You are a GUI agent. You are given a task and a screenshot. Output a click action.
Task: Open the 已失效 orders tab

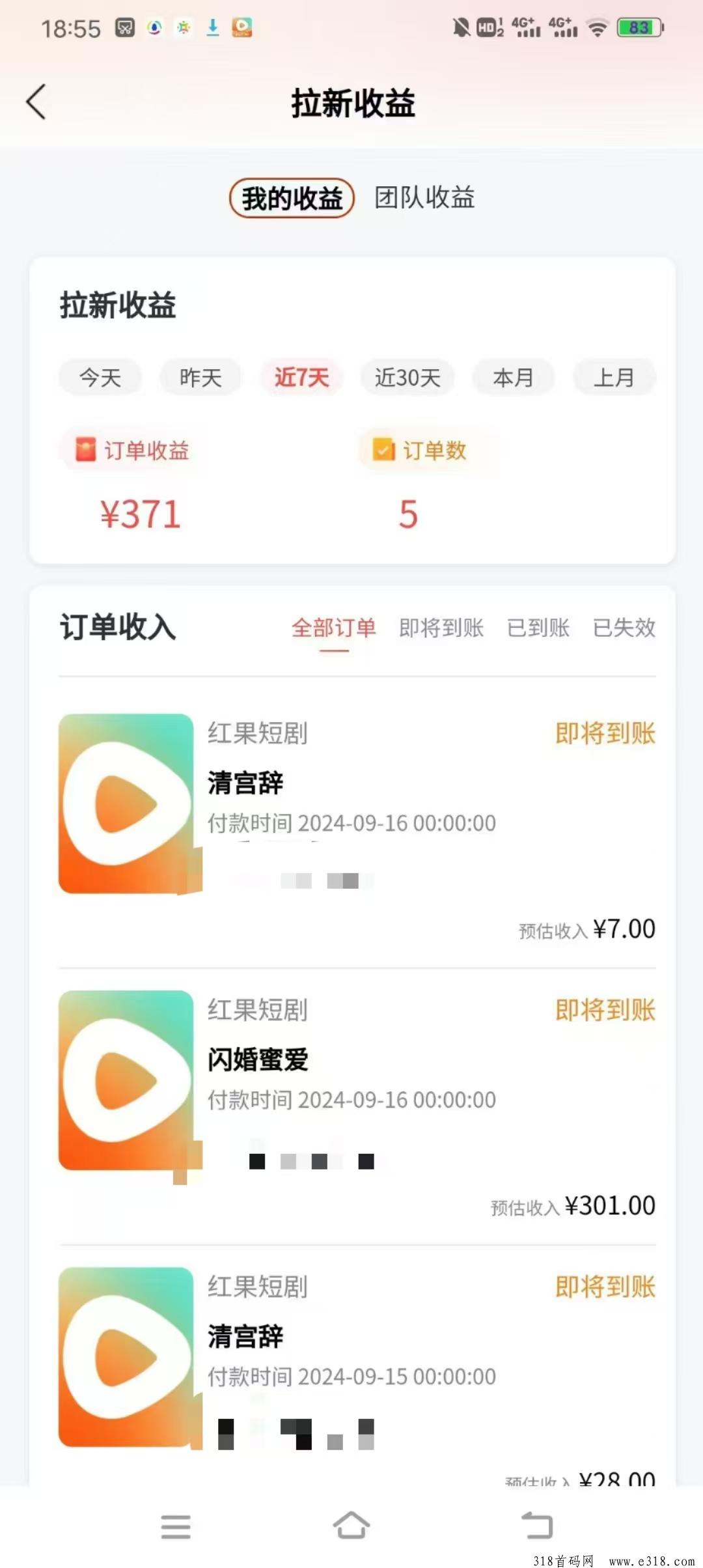coord(624,628)
